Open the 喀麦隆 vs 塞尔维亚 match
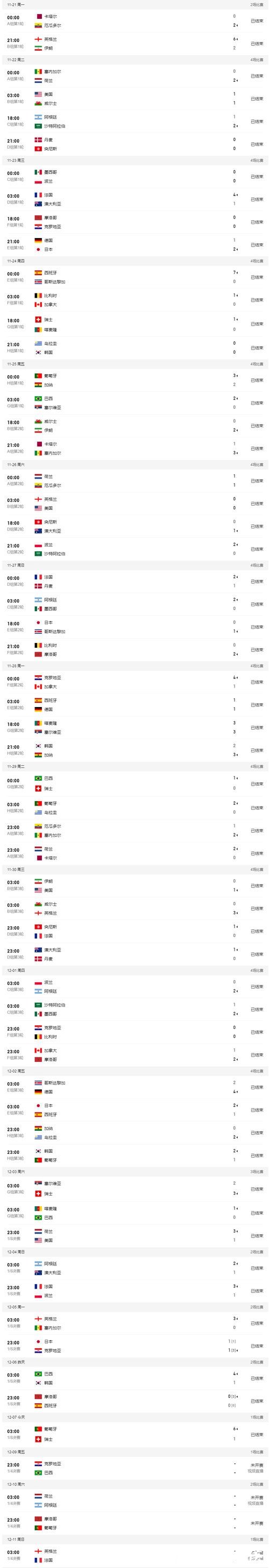Viewport: 269px width, 1568px height. pyautogui.click(x=134, y=727)
